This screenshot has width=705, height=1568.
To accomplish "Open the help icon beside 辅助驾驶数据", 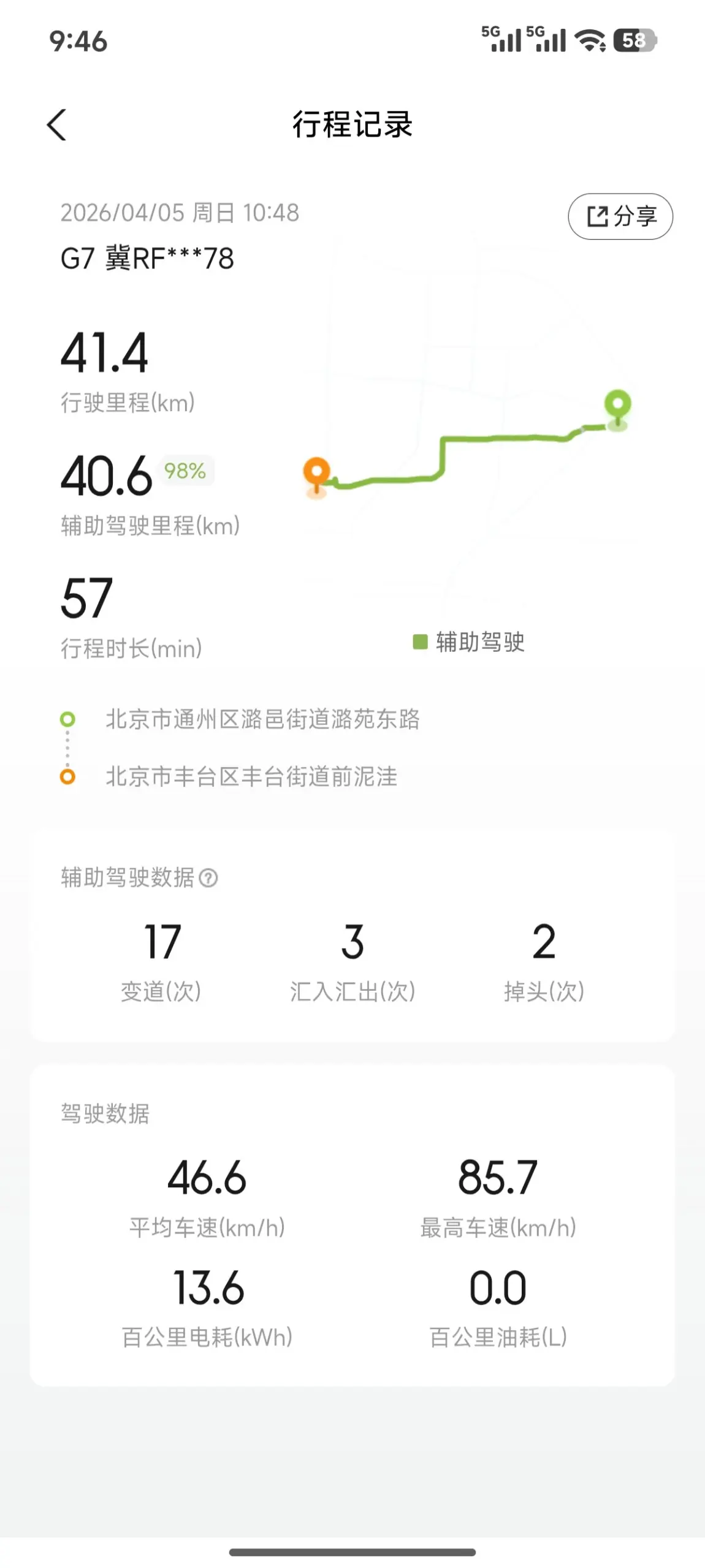I will (208, 878).
